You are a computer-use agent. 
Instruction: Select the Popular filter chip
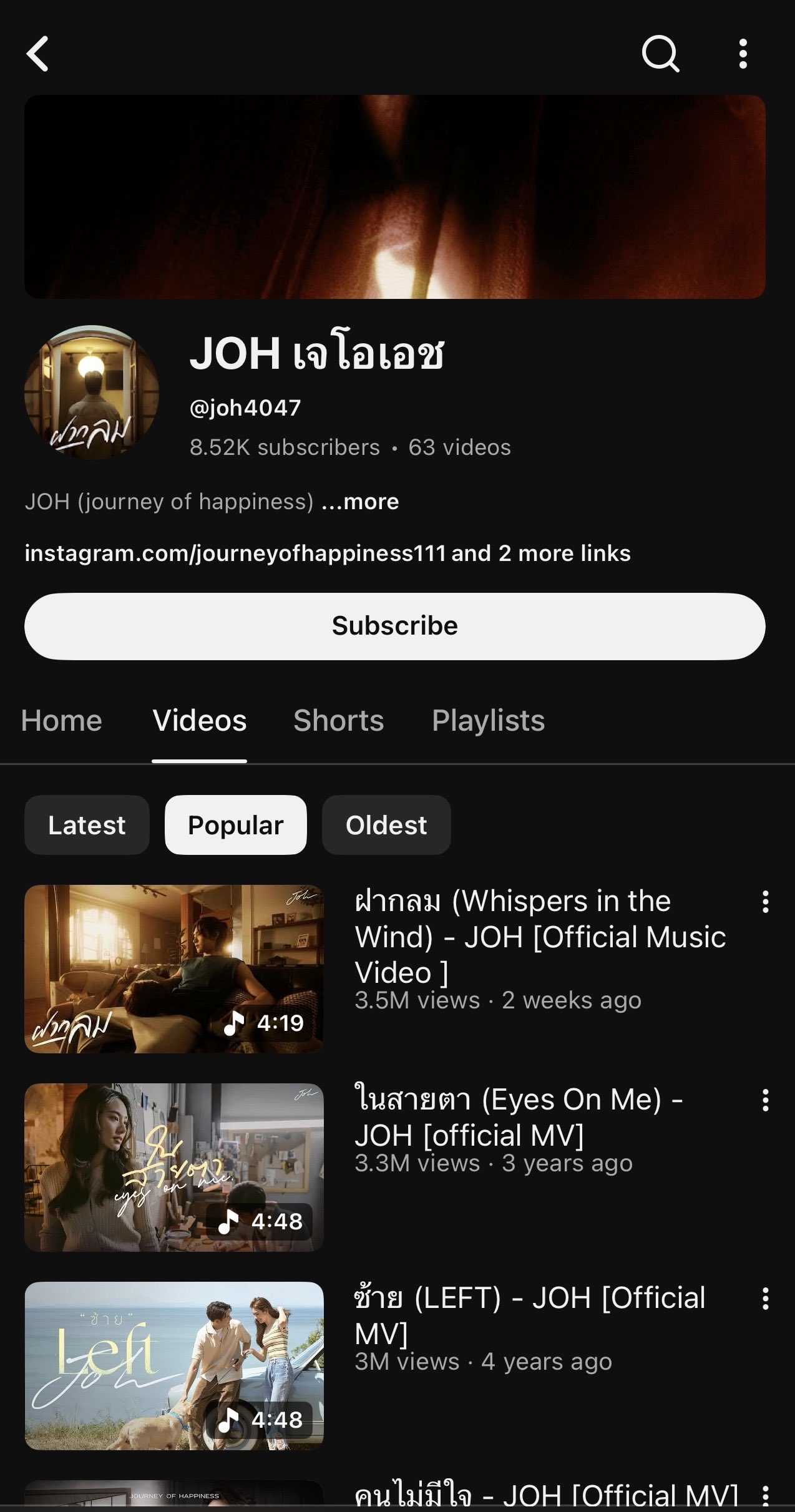(x=235, y=825)
